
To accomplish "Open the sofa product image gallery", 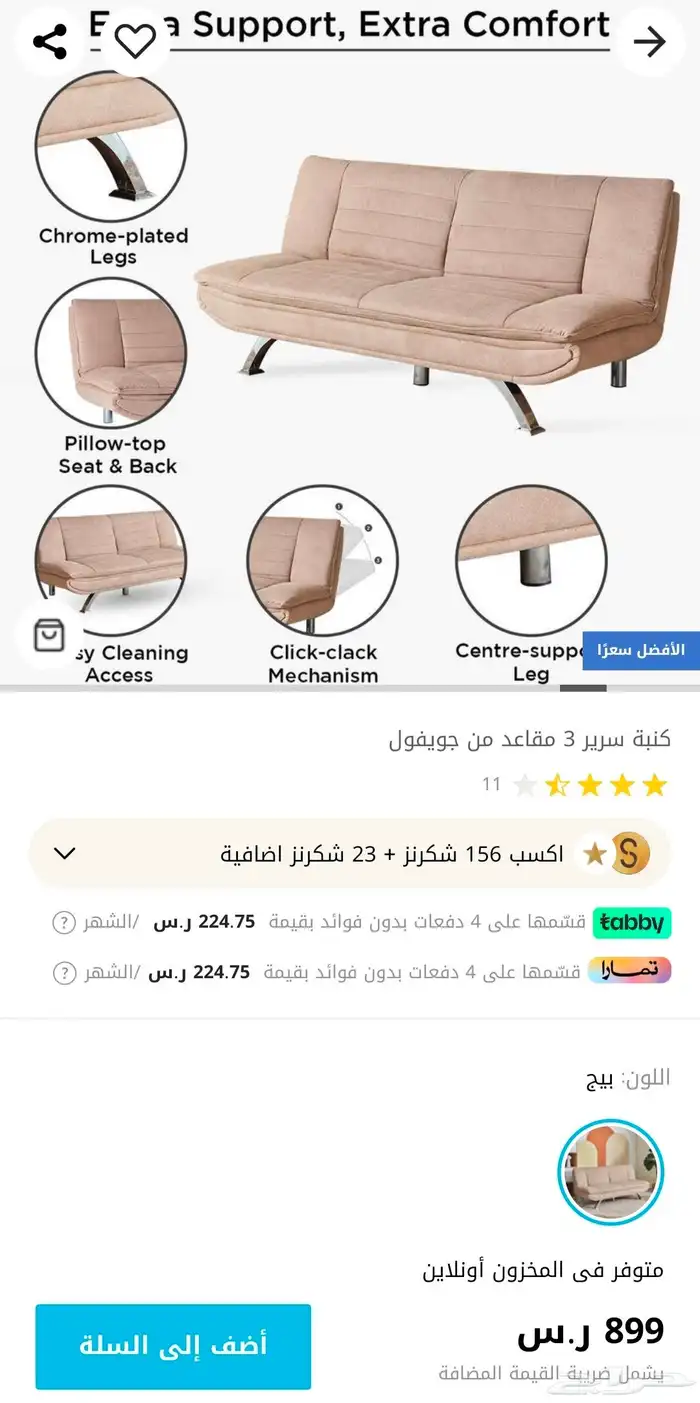I will (x=350, y=345).
